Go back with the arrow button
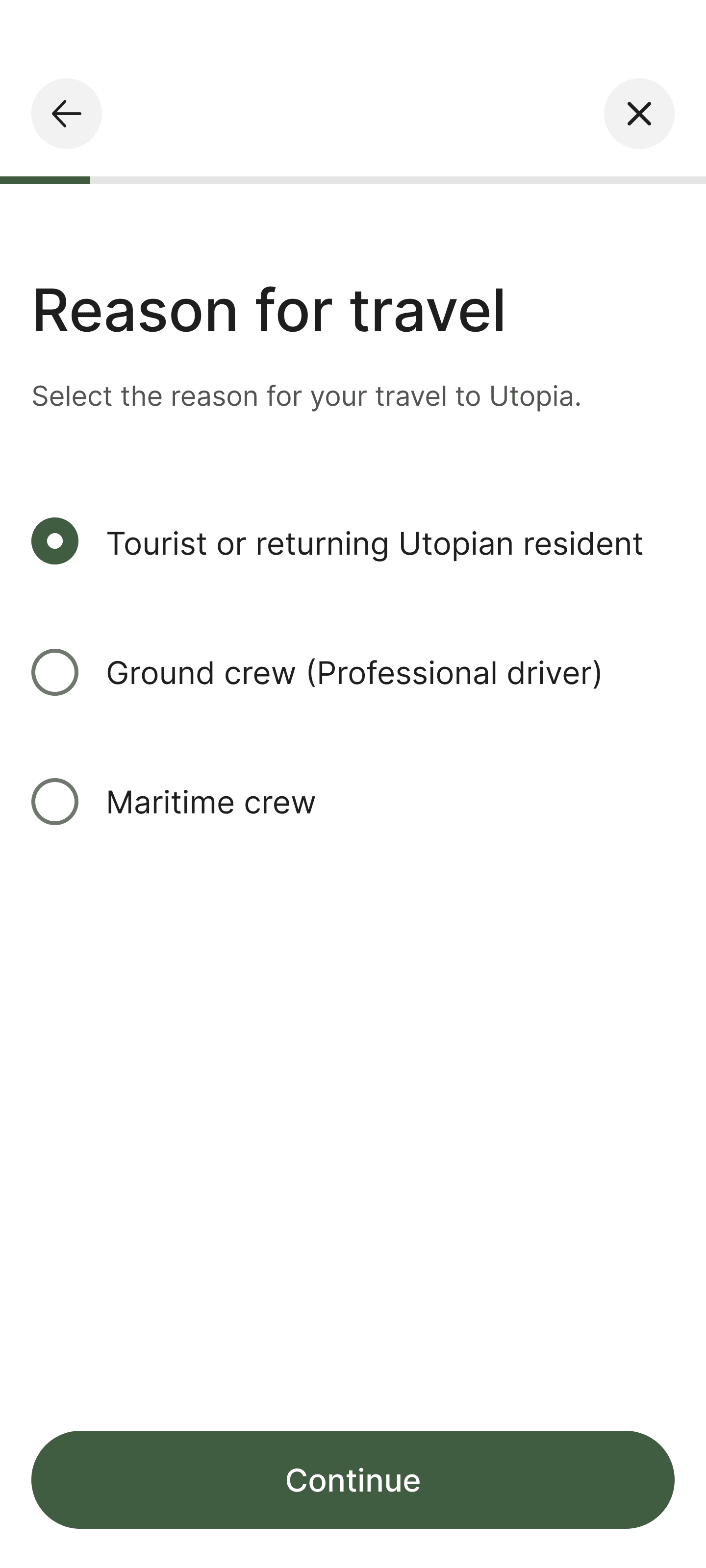The image size is (706, 1568). click(x=66, y=114)
